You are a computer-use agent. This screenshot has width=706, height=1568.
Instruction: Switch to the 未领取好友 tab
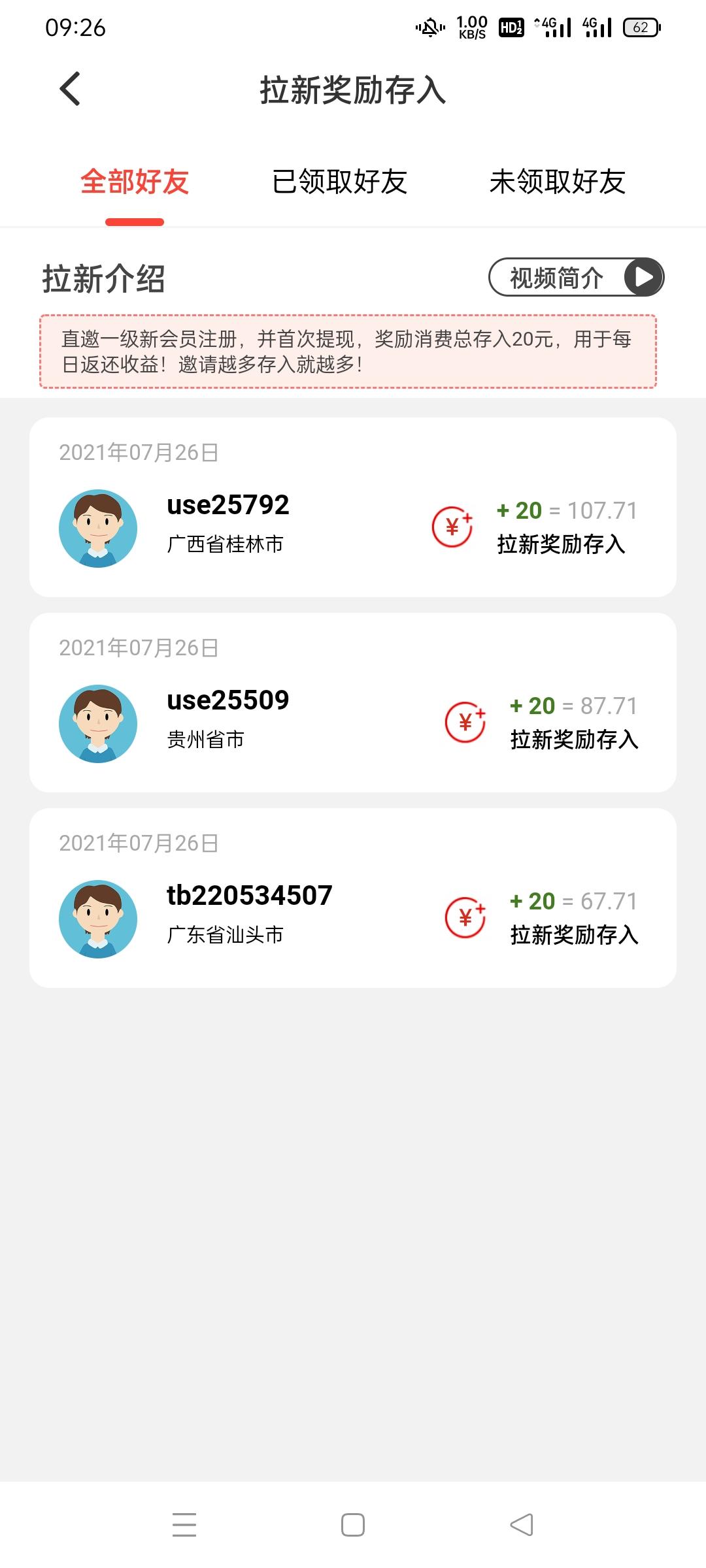point(558,182)
